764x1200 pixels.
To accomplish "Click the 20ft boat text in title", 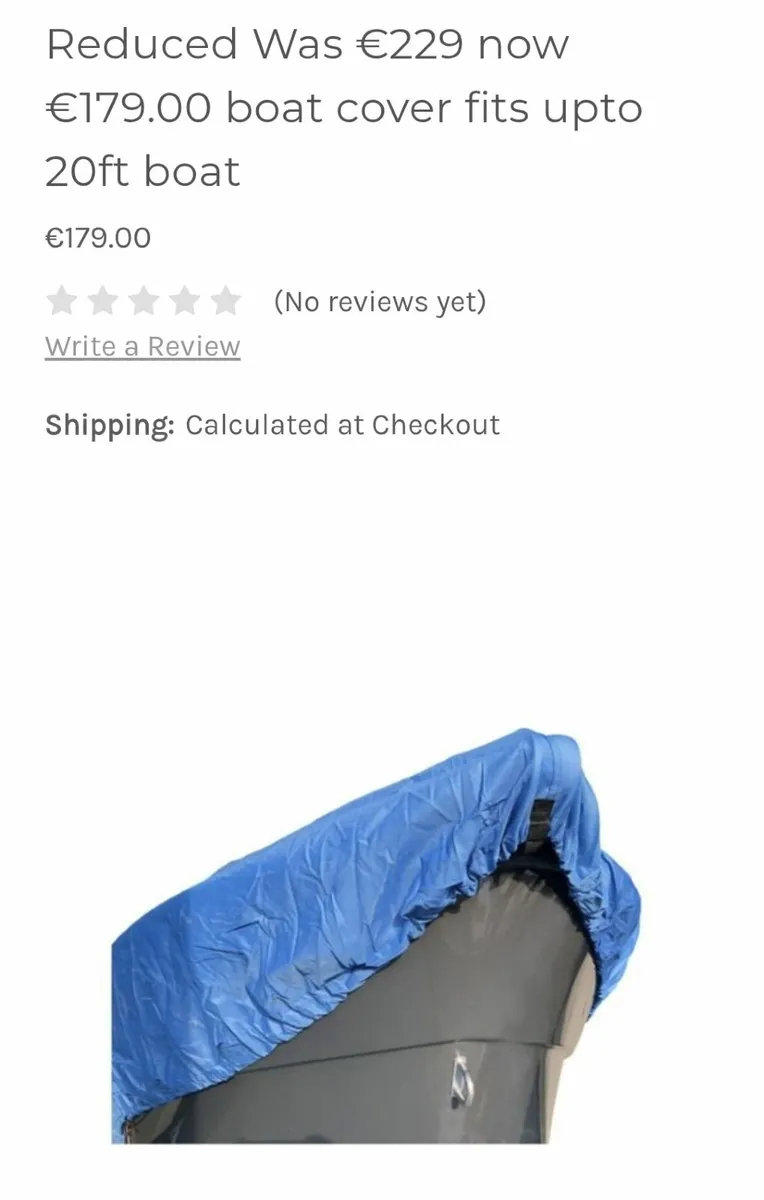I will tap(140, 170).
